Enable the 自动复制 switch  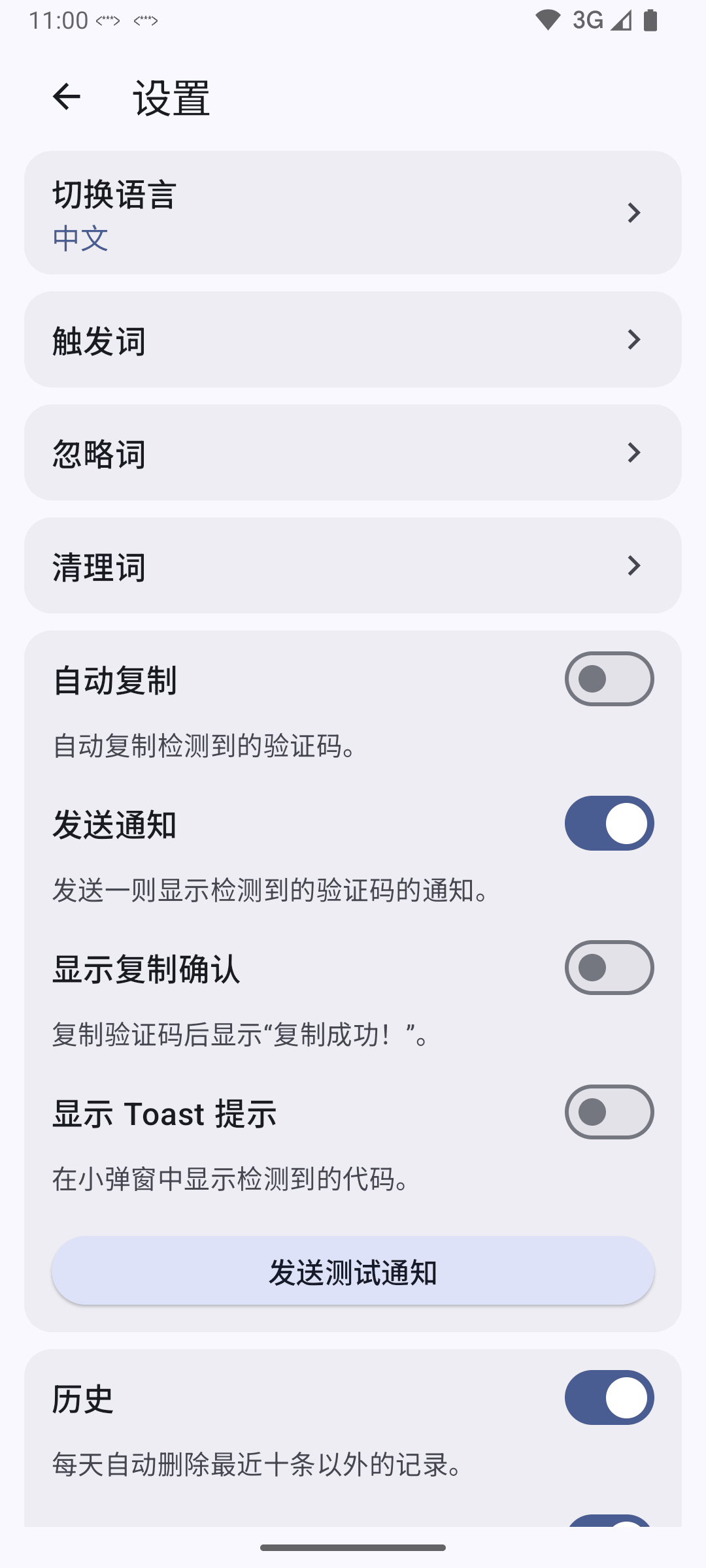click(x=609, y=679)
